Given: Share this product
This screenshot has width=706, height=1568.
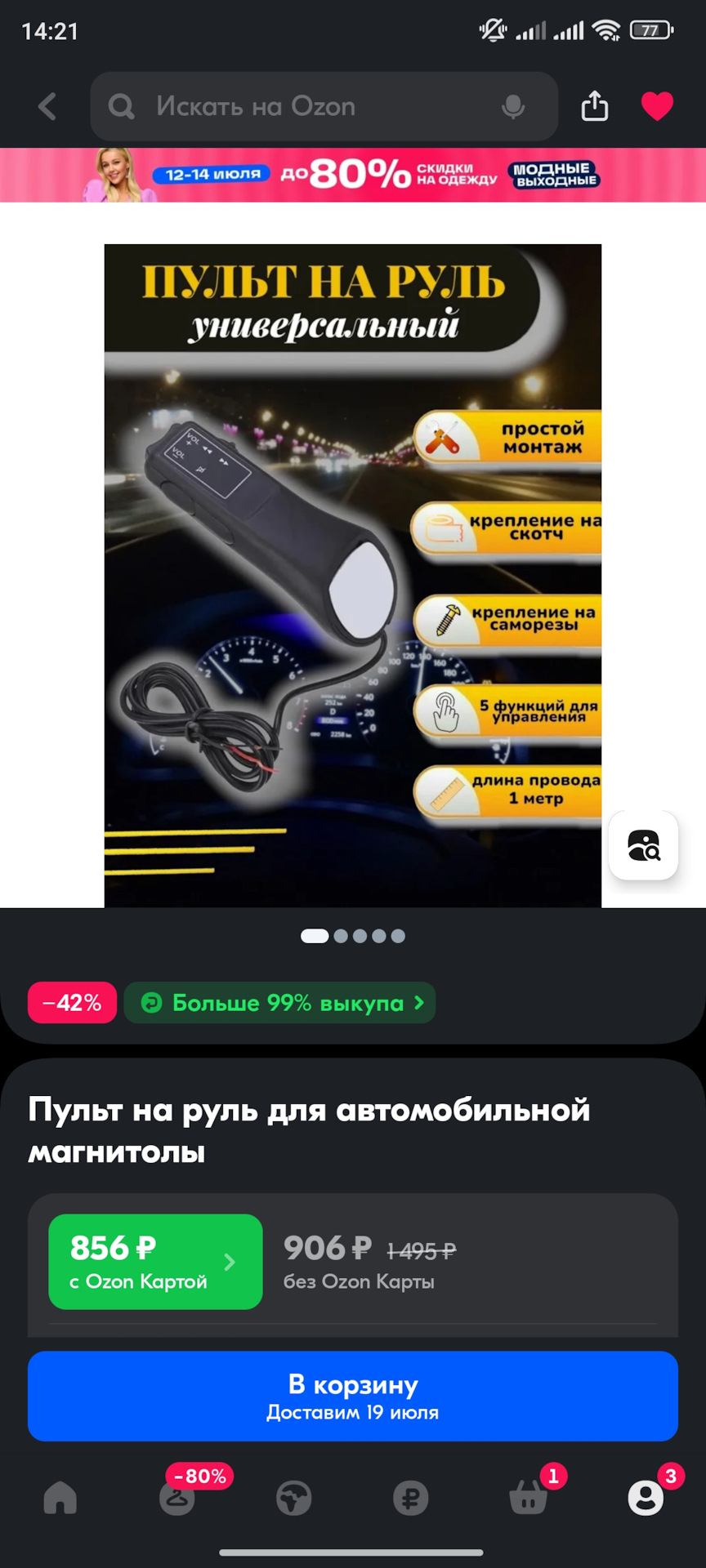Looking at the screenshot, I should (x=594, y=106).
